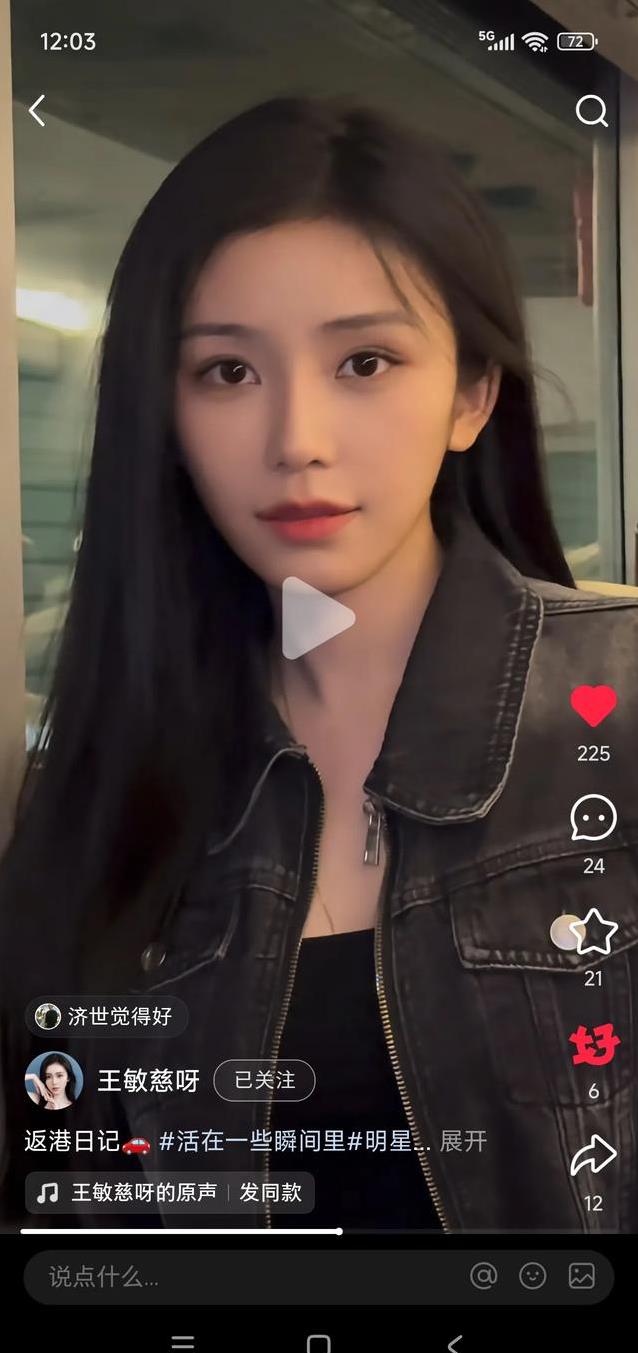The image size is (638, 1353).
Task: Tap 发同款 to shoot the same
Action: click(x=270, y=1193)
